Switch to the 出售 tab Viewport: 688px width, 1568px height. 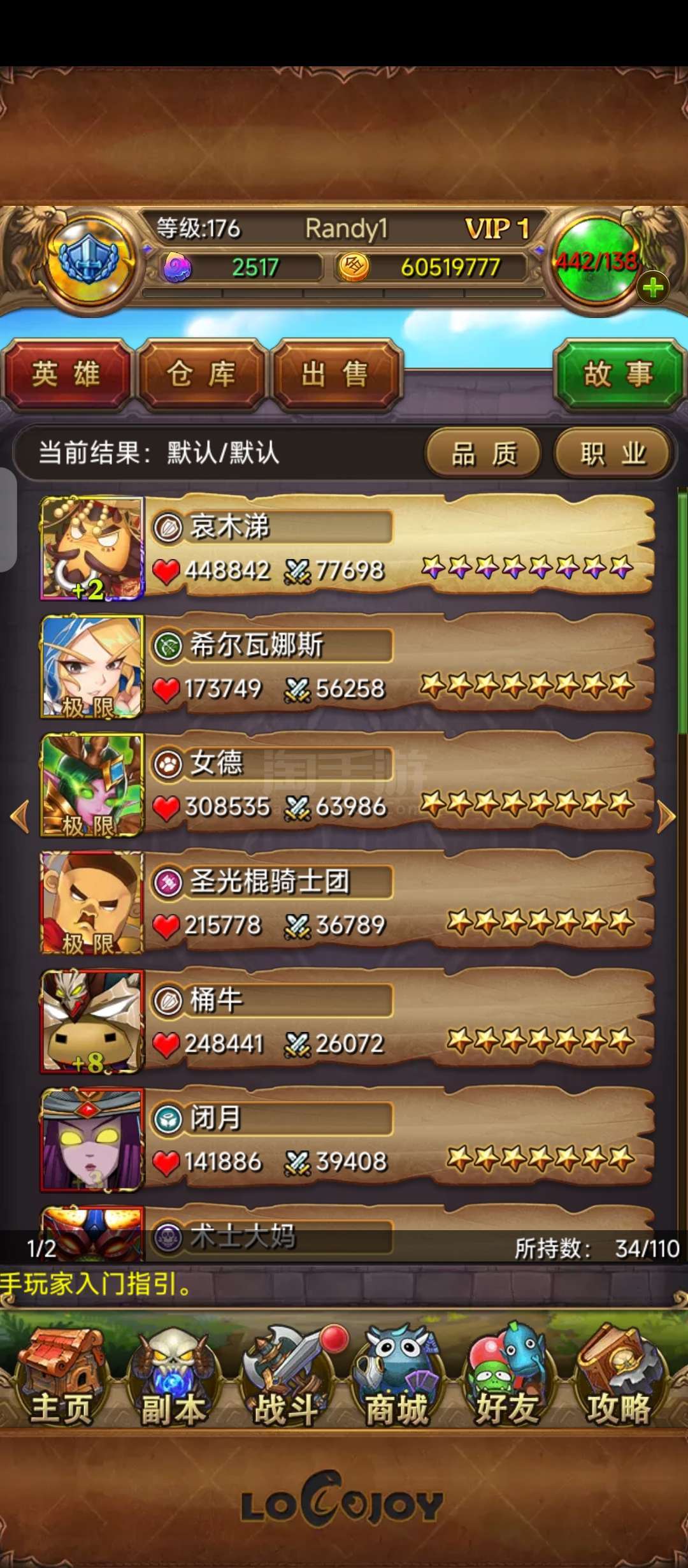pos(335,374)
